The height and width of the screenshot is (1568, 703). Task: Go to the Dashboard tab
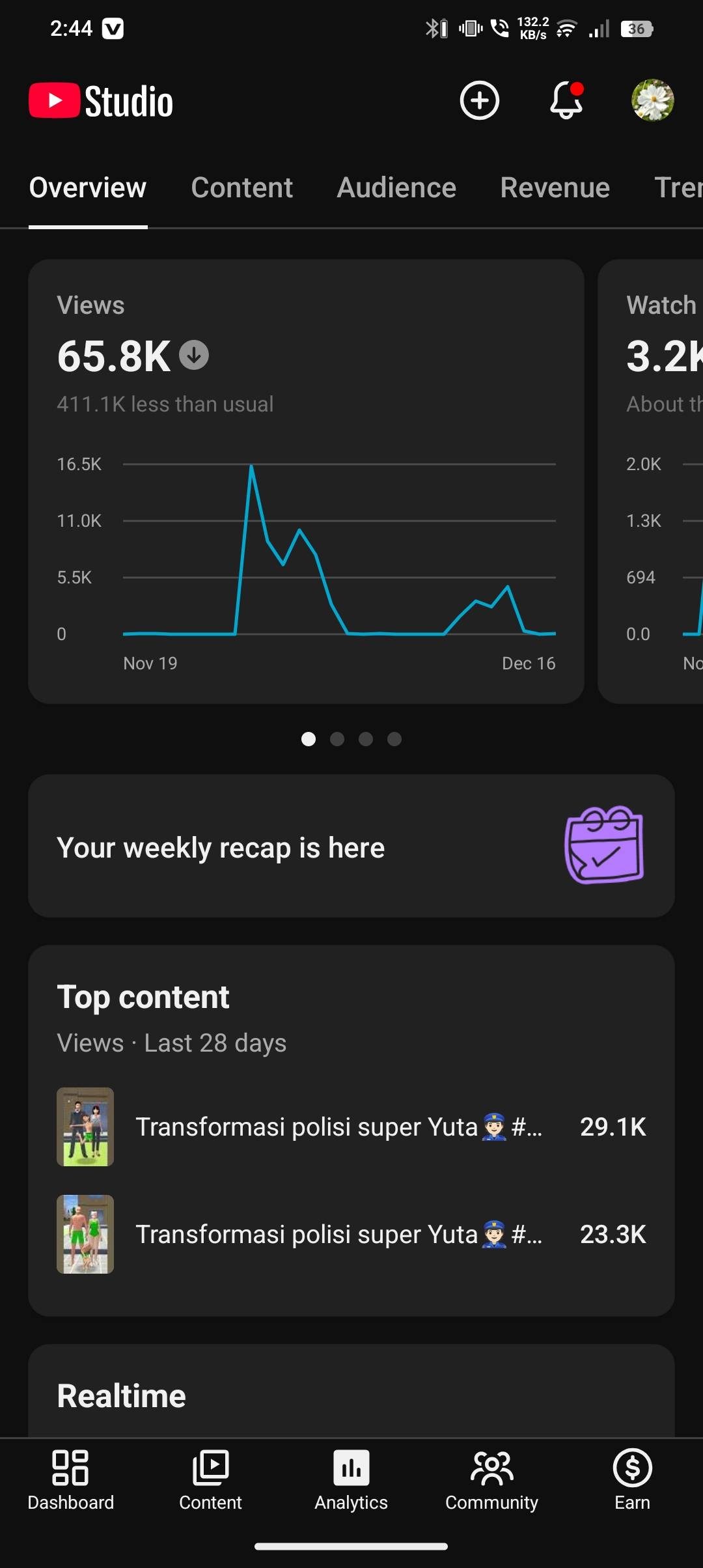[70, 1479]
